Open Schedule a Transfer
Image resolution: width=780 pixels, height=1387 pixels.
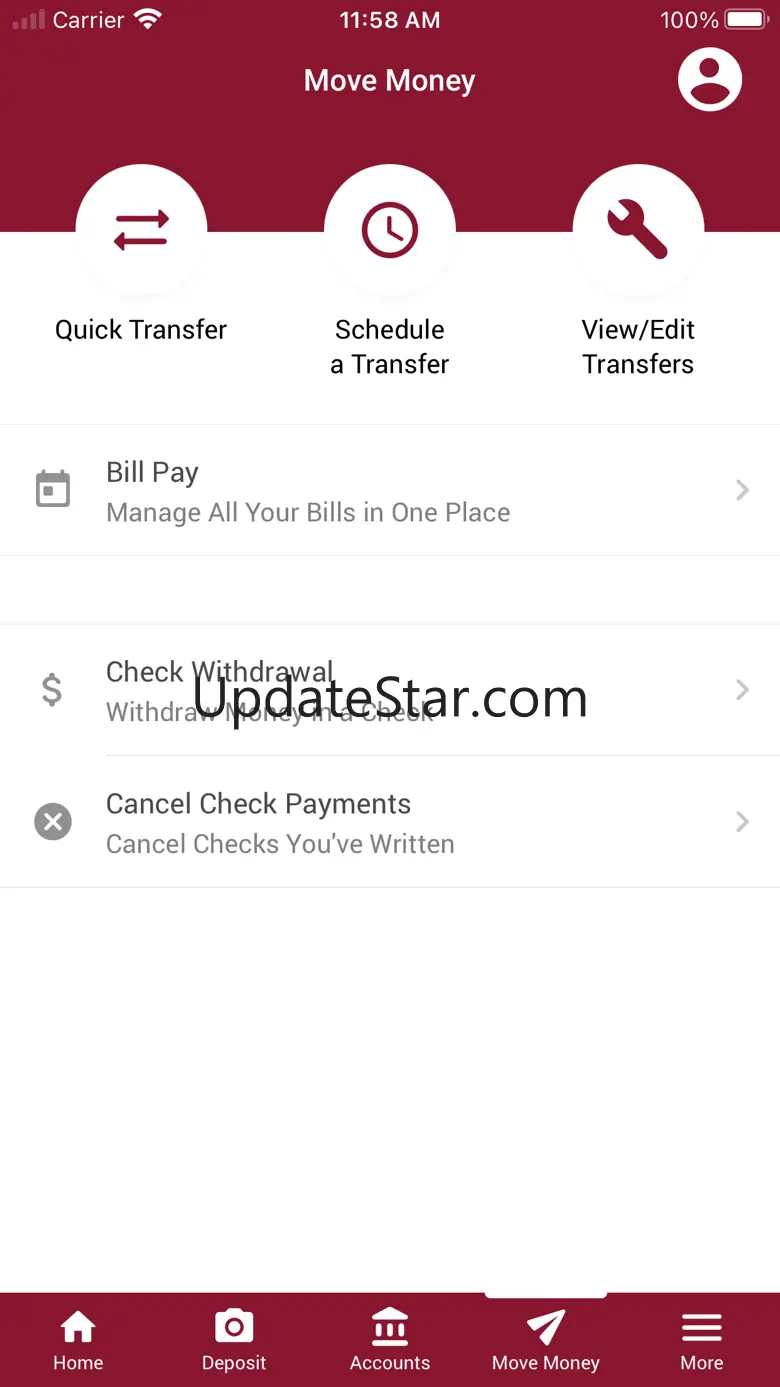point(389,230)
